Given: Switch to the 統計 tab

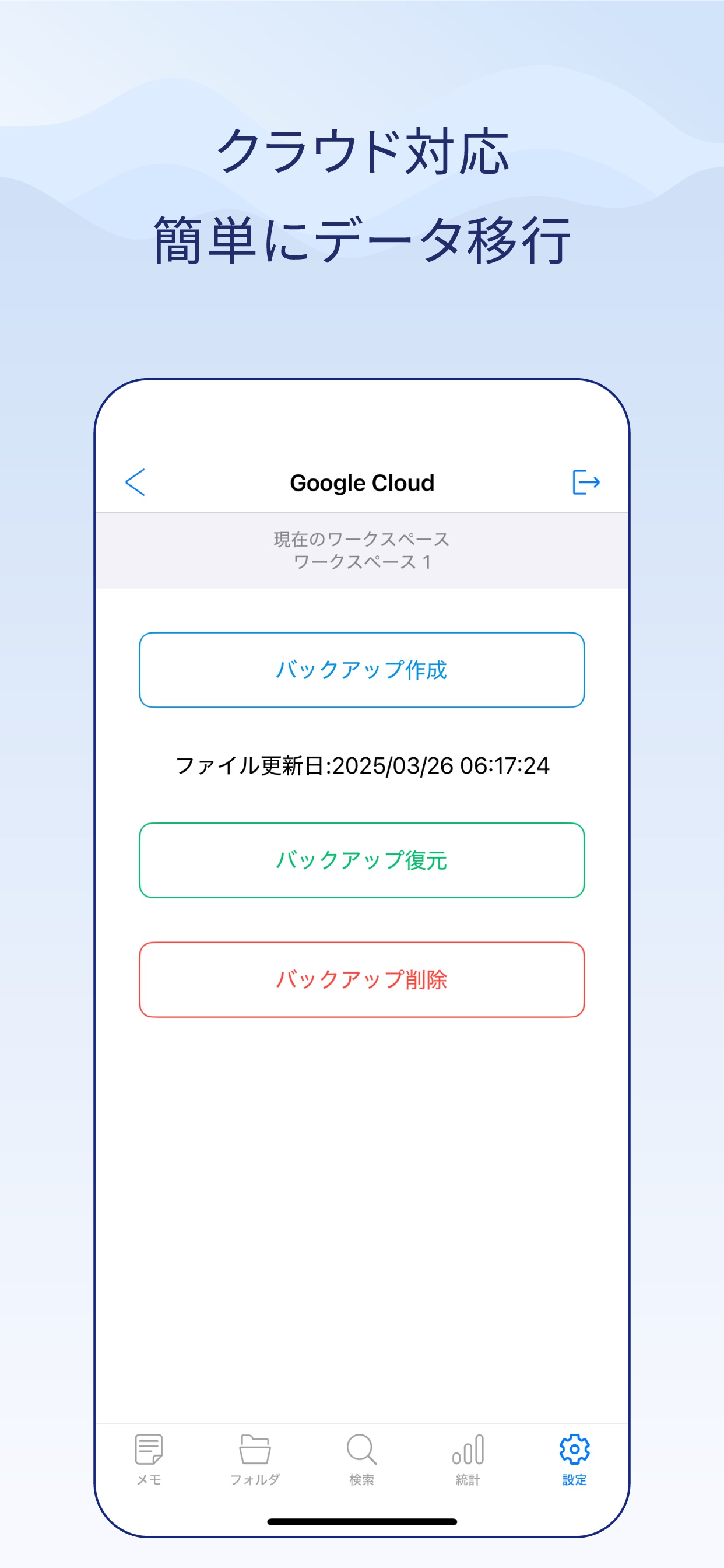Looking at the screenshot, I should pos(468,1448).
